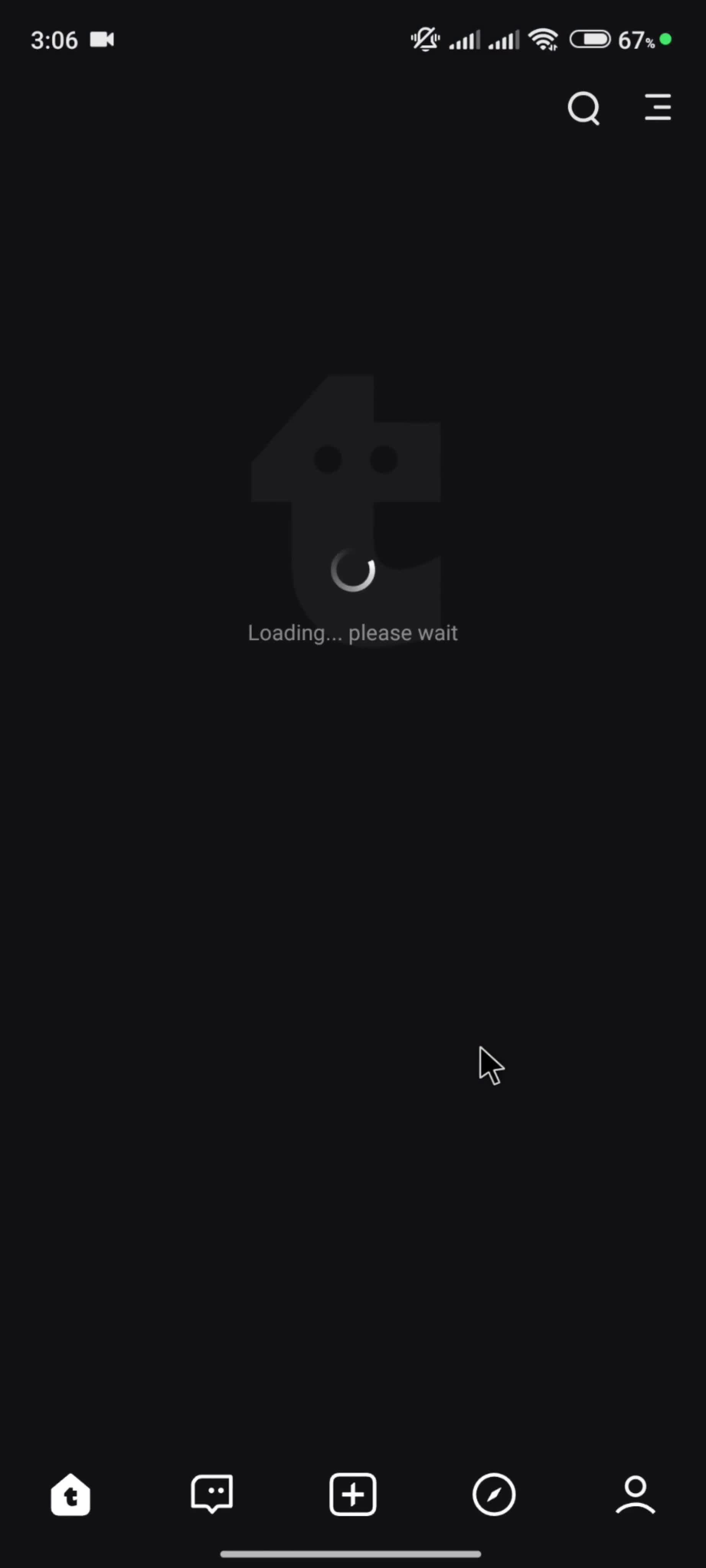The height and width of the screenshot is (1568, 706).
Task: Open the Profile tab
Action: pyautogui.click(x=635, y=1494)
